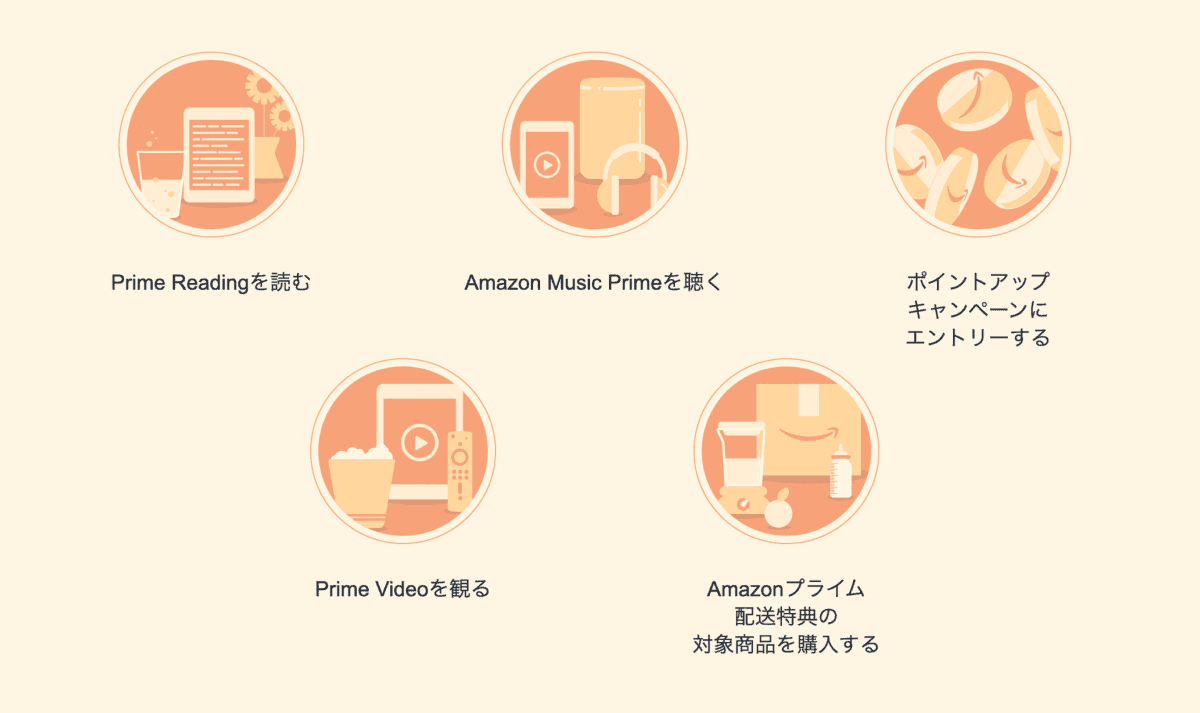Viewport: 1200px width, 713px height.
Task: Open the Amazonプライム配送特典 products tile
Action: click(786, 452)
